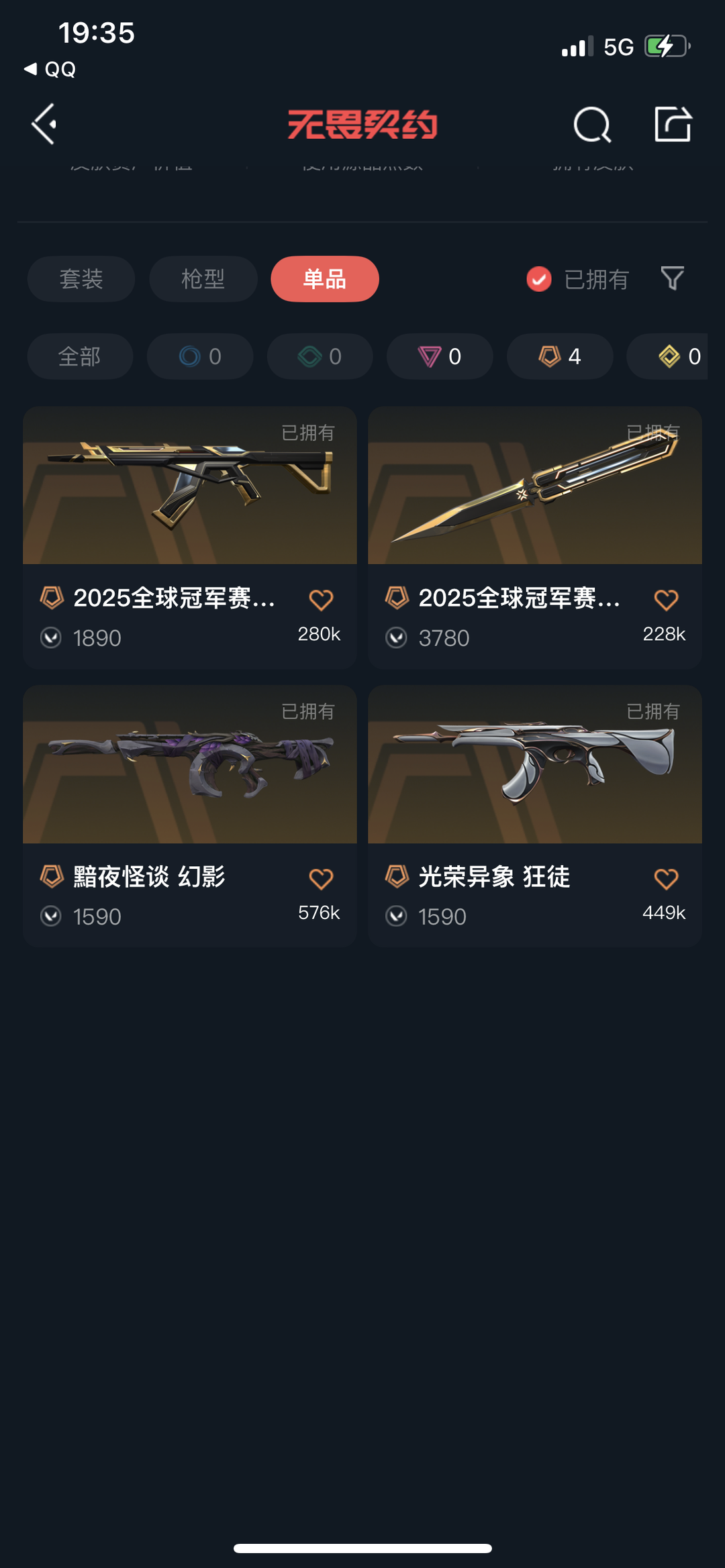The height and width of the screenshot is (1568, 725).
Task: Like the 黯夜怪谈 幻影 skin
Action: coord(321,879)
